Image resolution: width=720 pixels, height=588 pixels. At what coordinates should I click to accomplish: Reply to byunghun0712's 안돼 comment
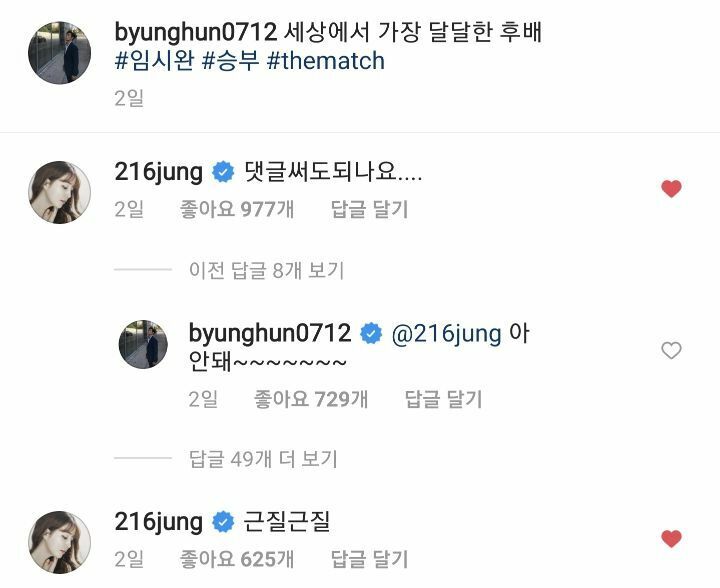point(443,399)
